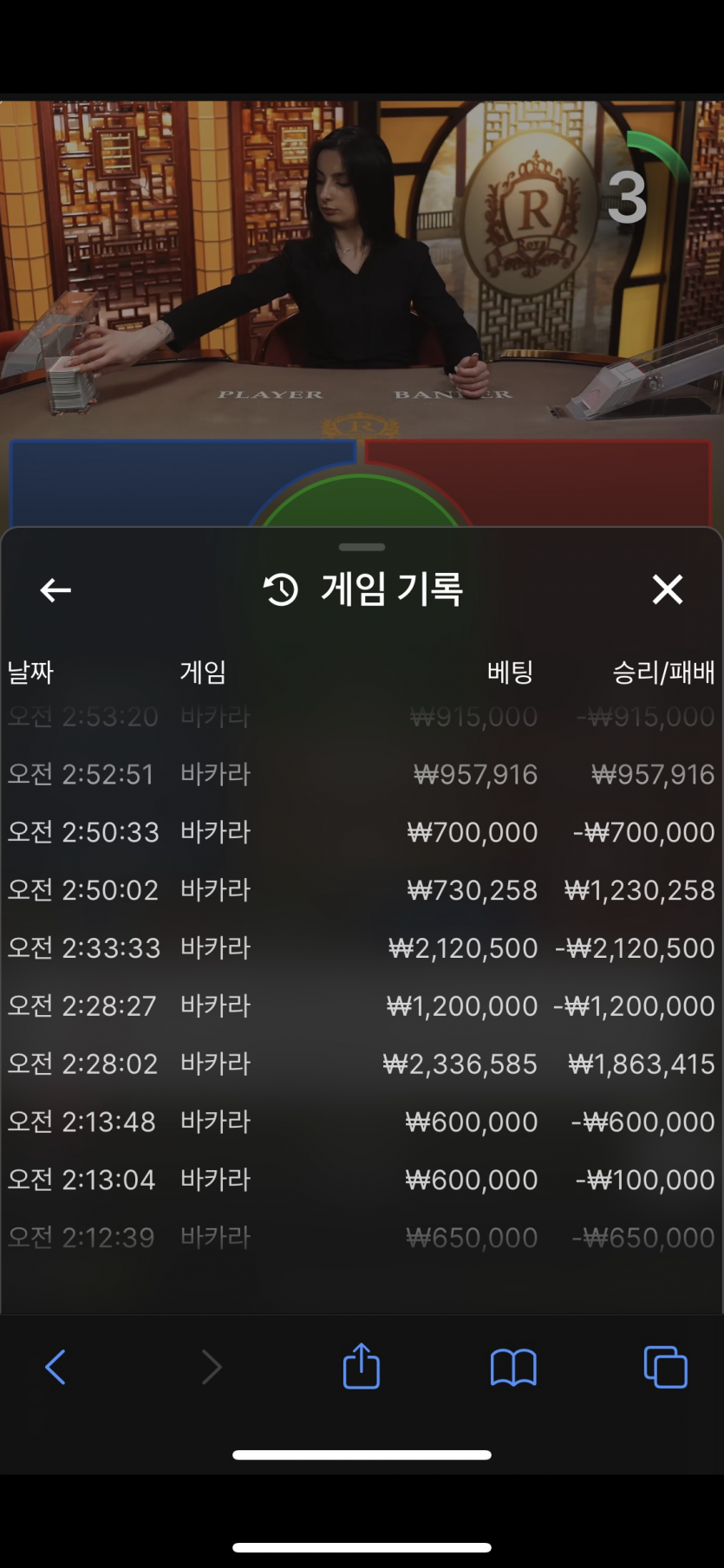Go back from the game history panel
The height and width of the screenshot is (1568, 724).
[x=55, y=590]
